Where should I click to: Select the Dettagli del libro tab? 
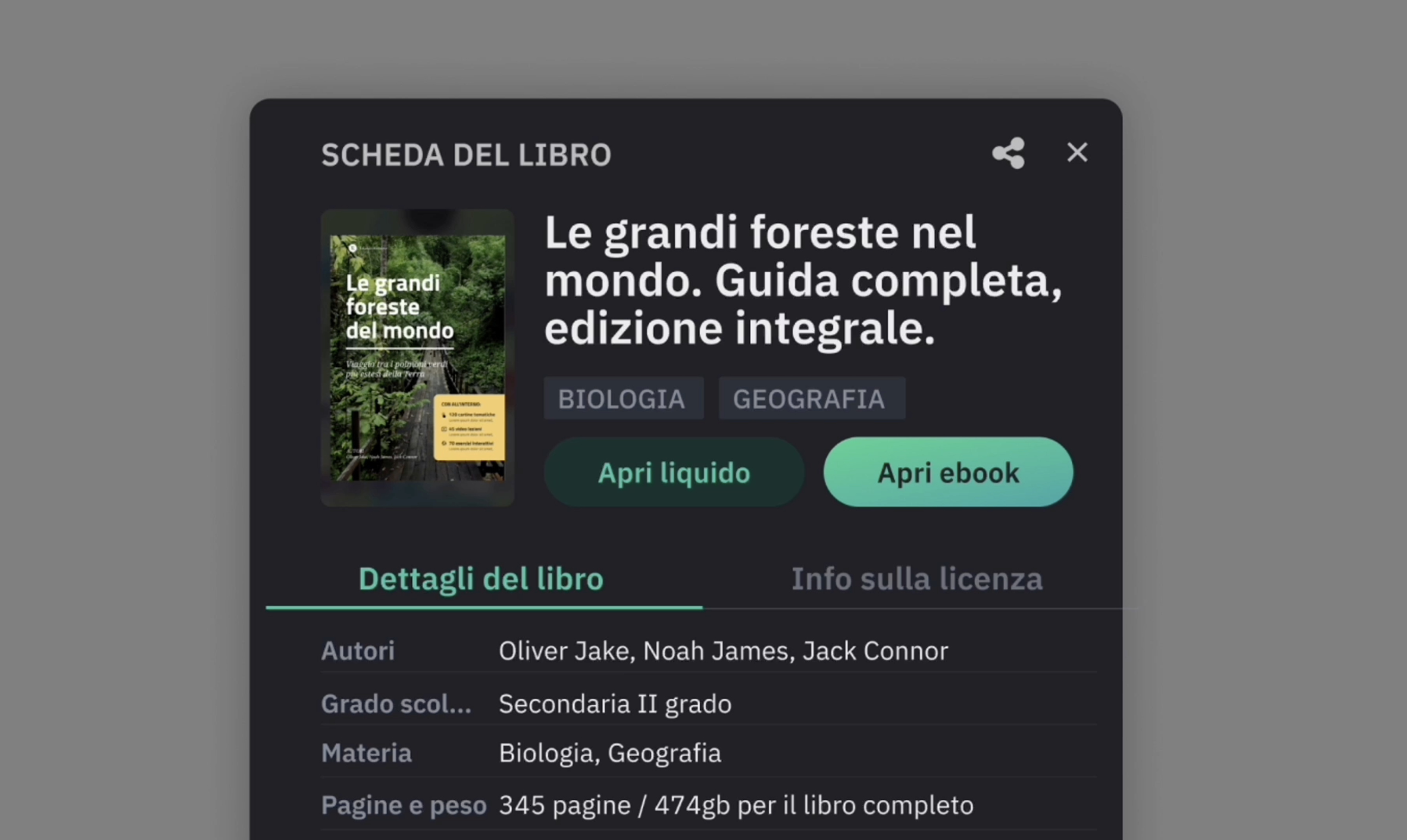[x=481, y=579]
